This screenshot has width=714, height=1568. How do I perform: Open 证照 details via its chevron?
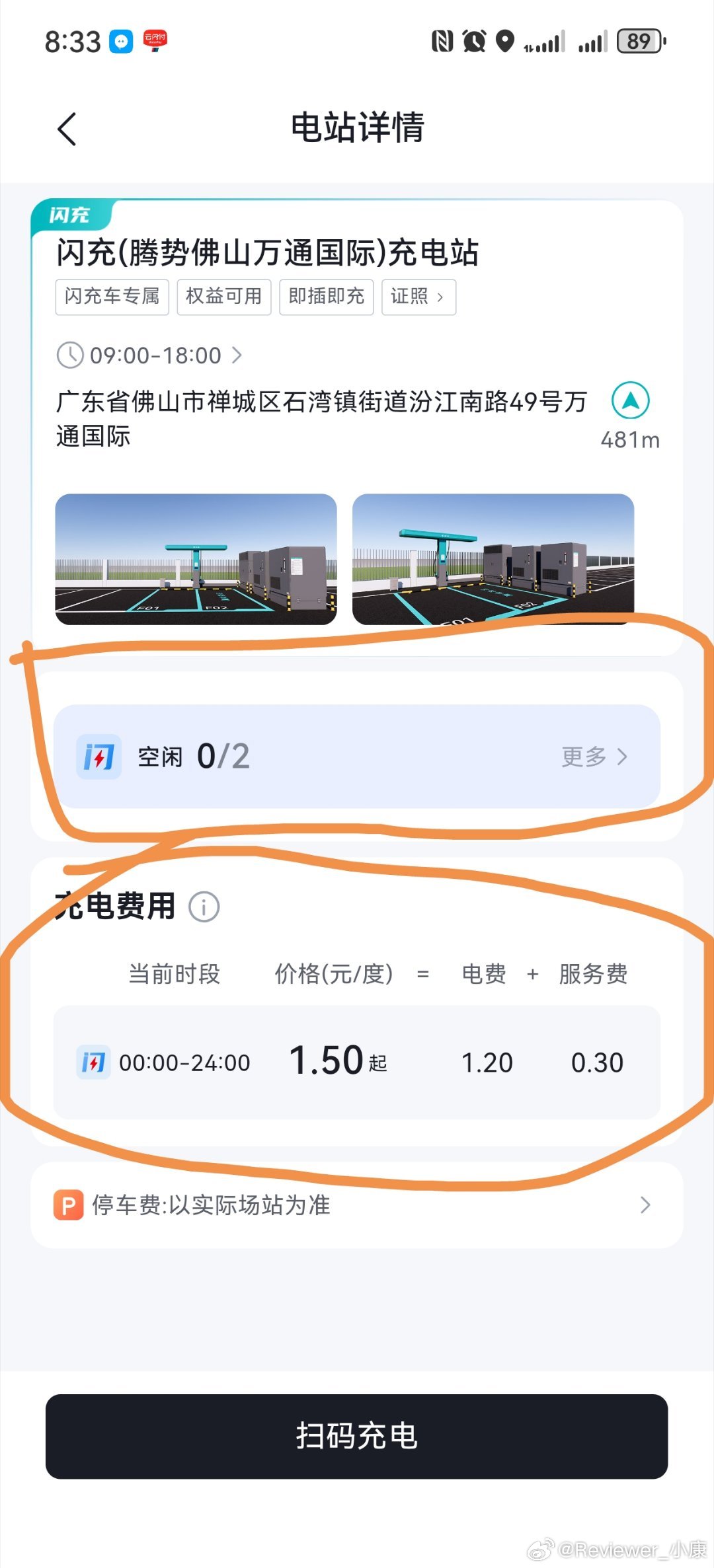tap(418, 297)
